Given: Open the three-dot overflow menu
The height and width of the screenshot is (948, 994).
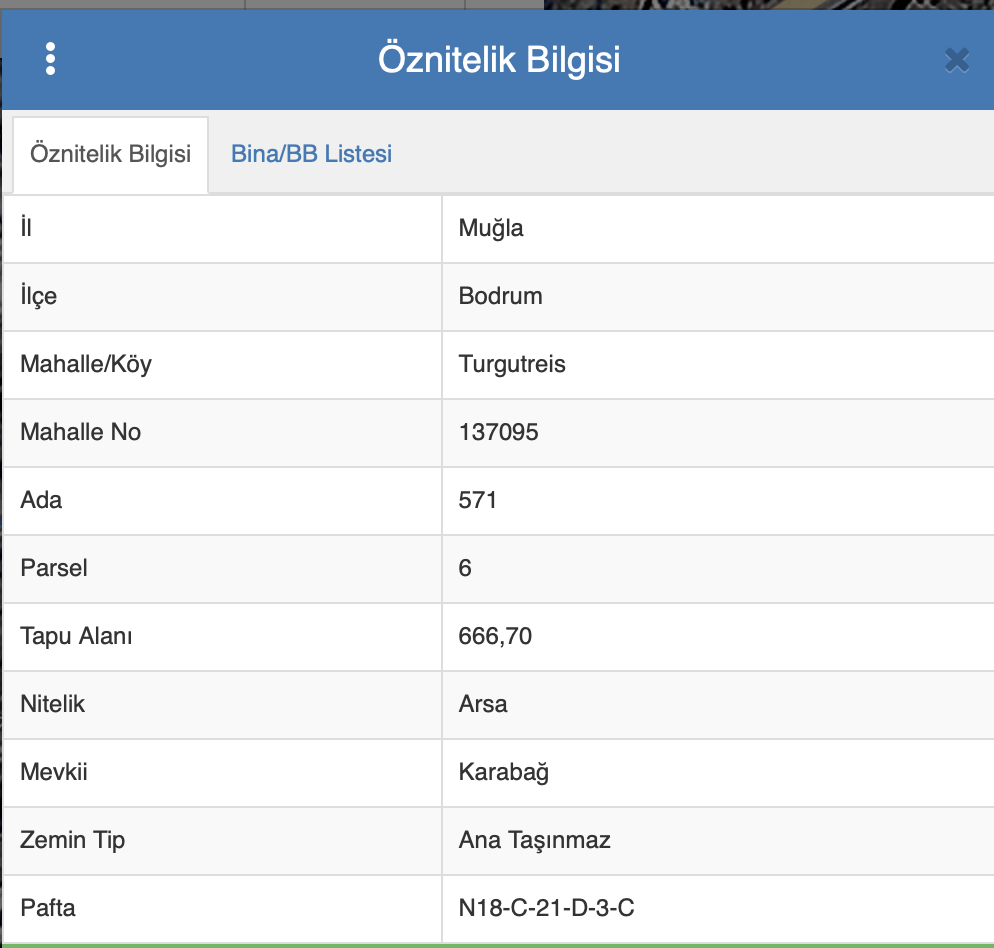Looking at the screenshot, I should click(x=50, y=59).
